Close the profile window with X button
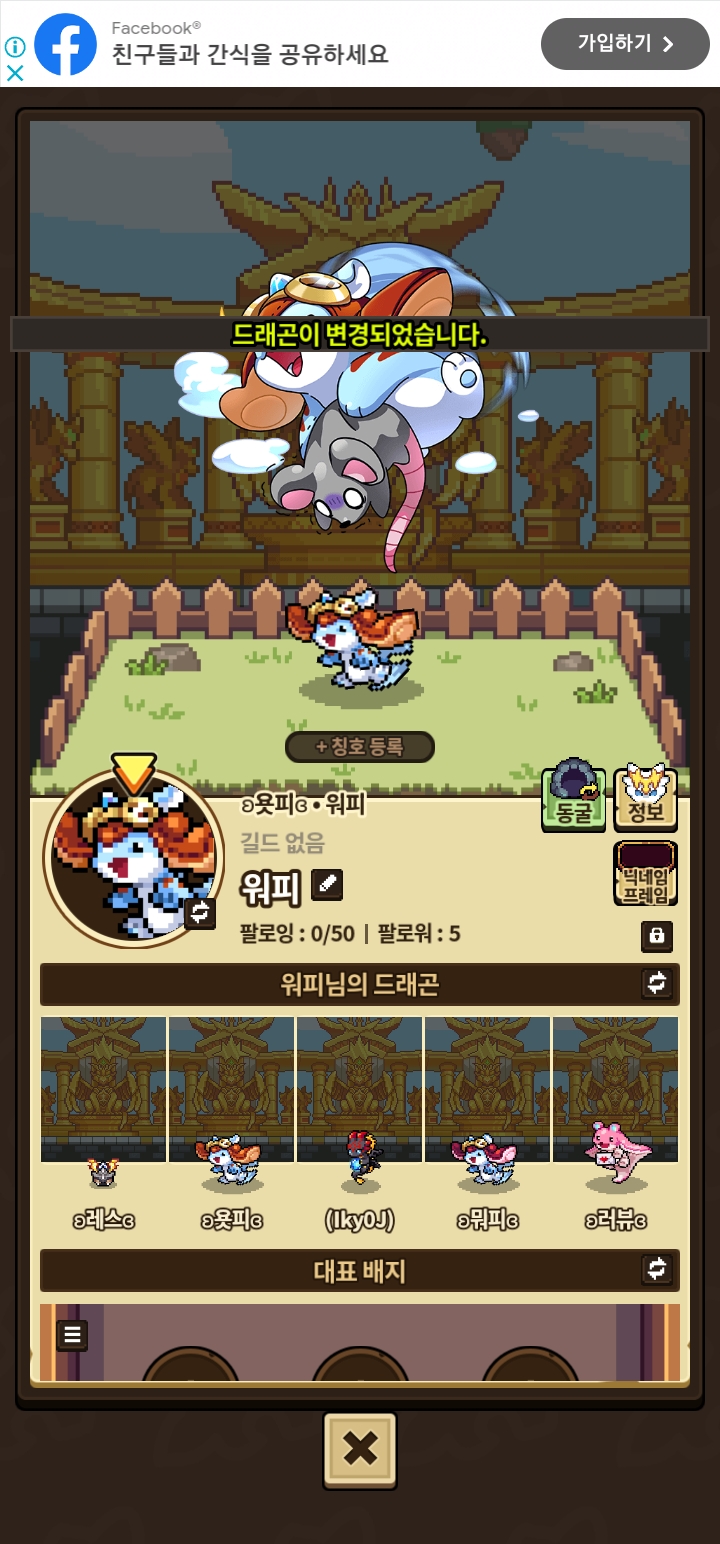 coord(360,1449)
